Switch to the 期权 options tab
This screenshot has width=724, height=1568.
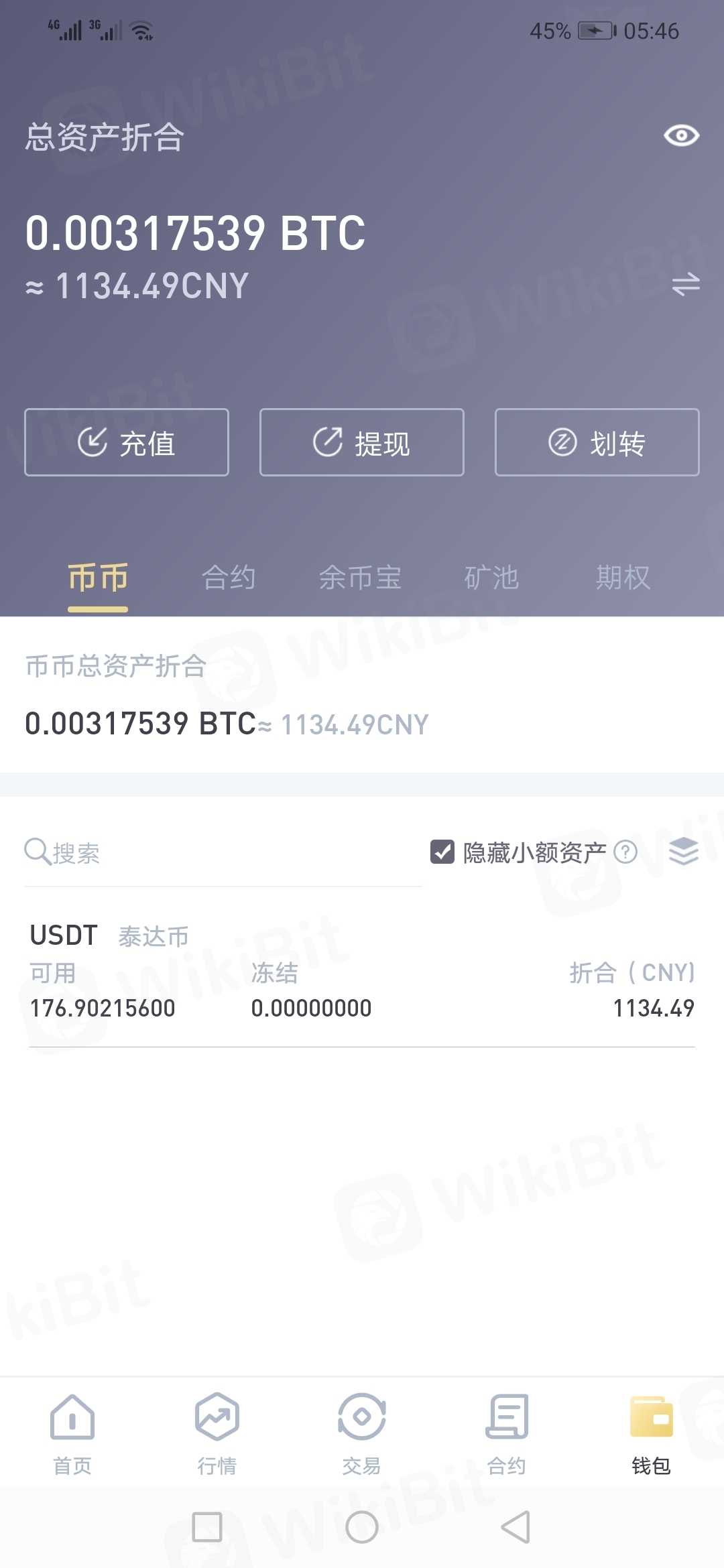tap(623, 578)
